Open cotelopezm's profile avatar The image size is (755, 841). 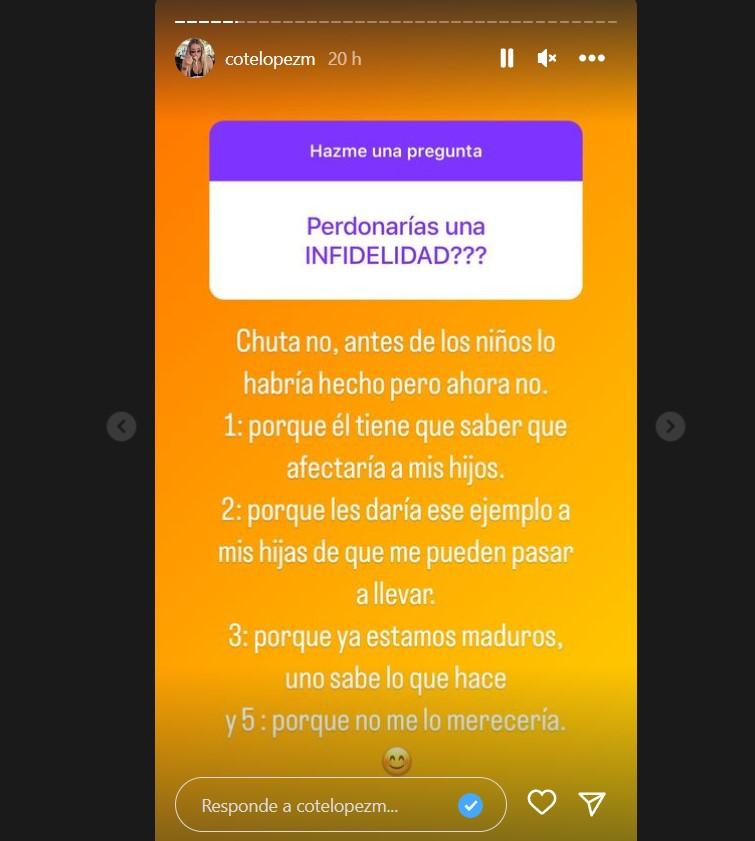[x=194, y=58]
